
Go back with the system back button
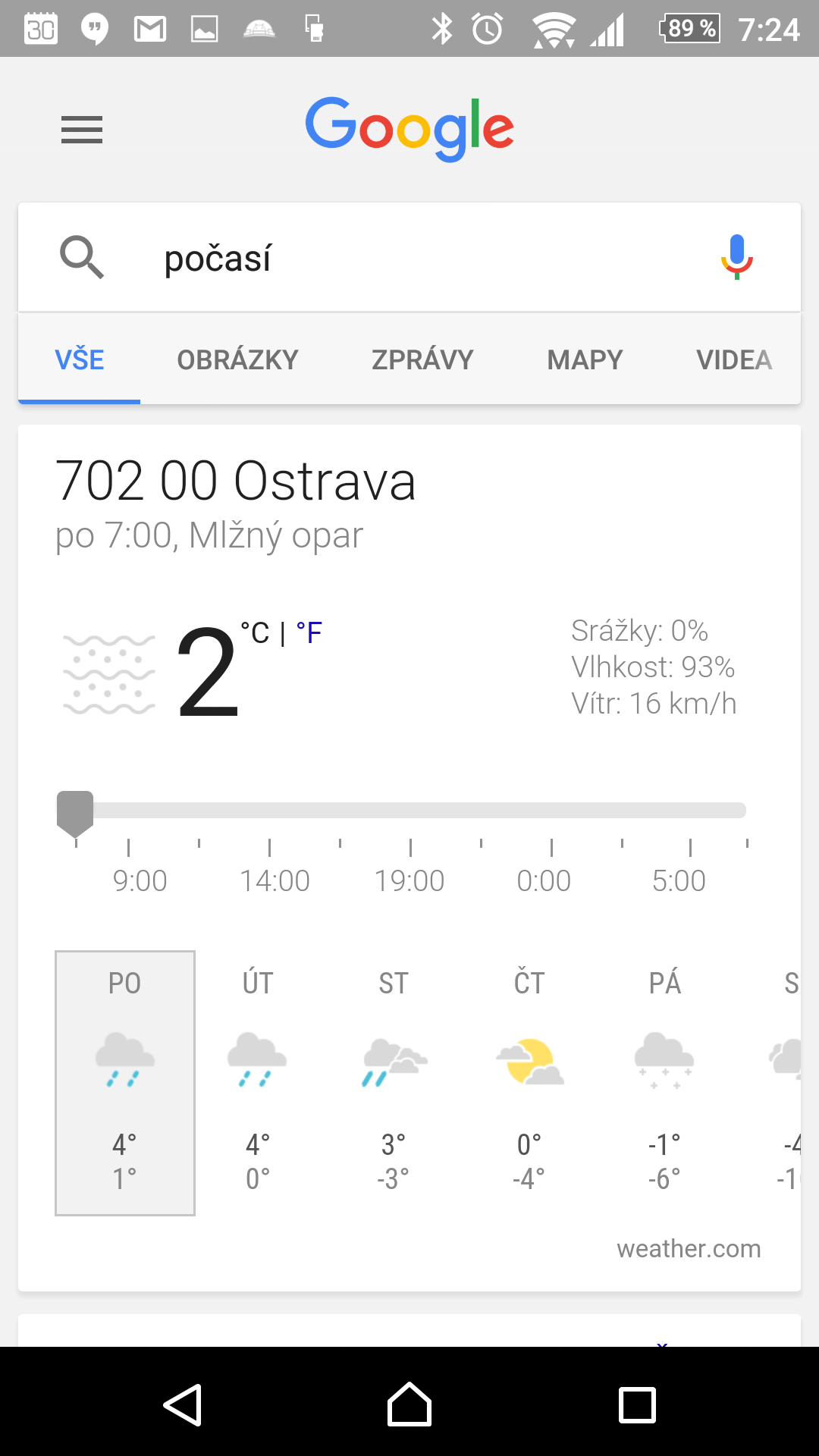point(182,1404)
